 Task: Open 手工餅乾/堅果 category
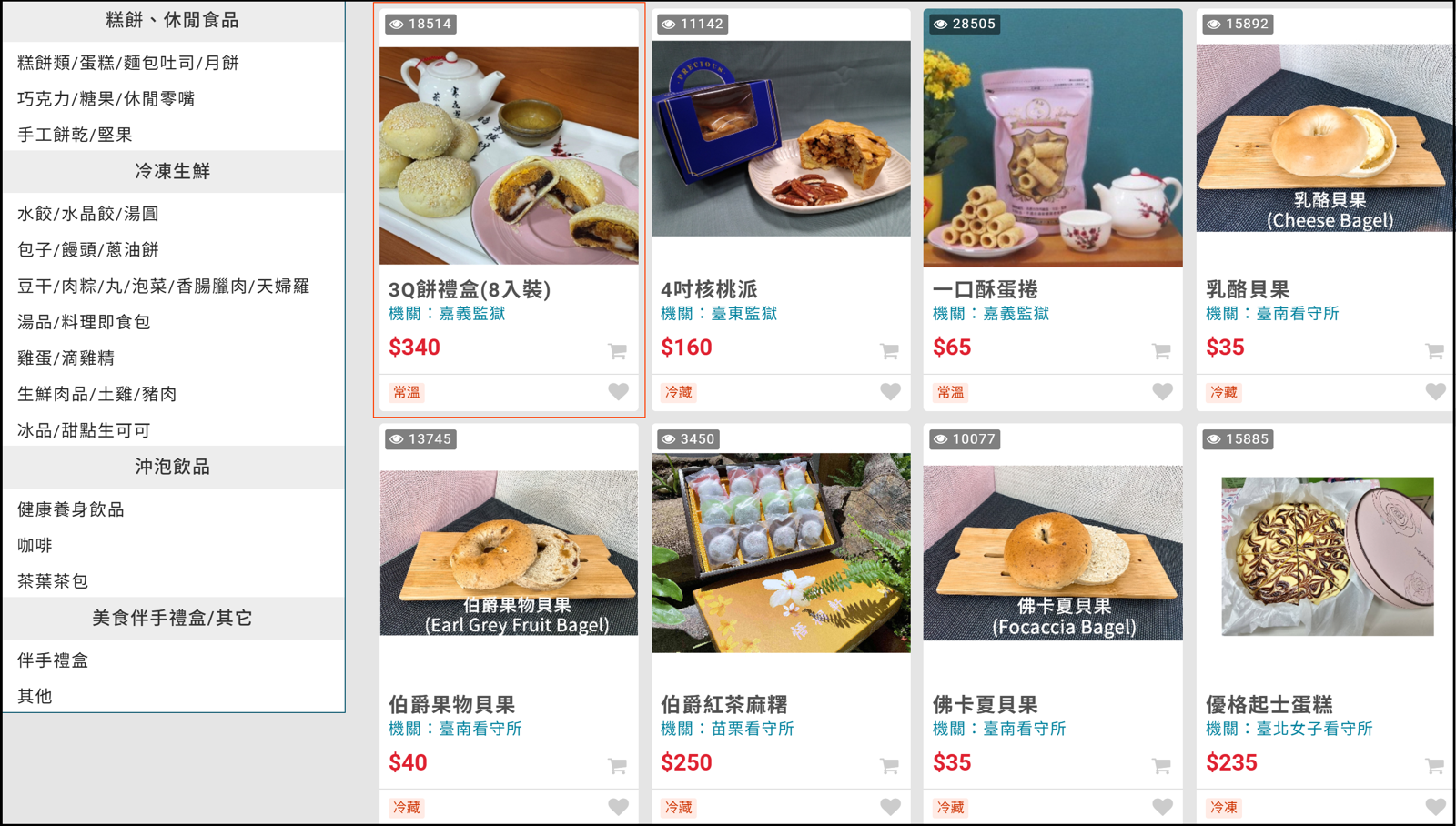[x=75, y=135]
